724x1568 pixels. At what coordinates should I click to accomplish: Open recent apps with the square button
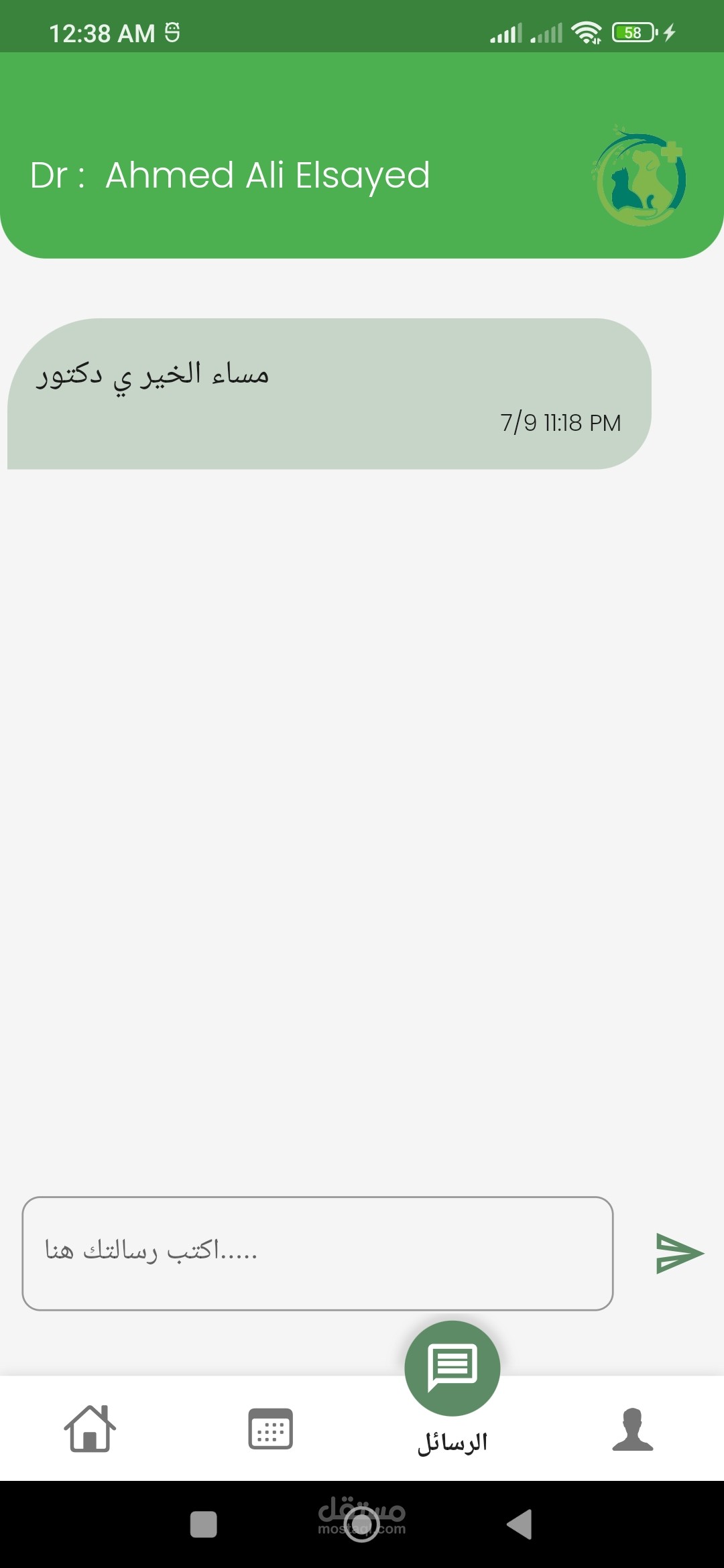point(204,1524)
